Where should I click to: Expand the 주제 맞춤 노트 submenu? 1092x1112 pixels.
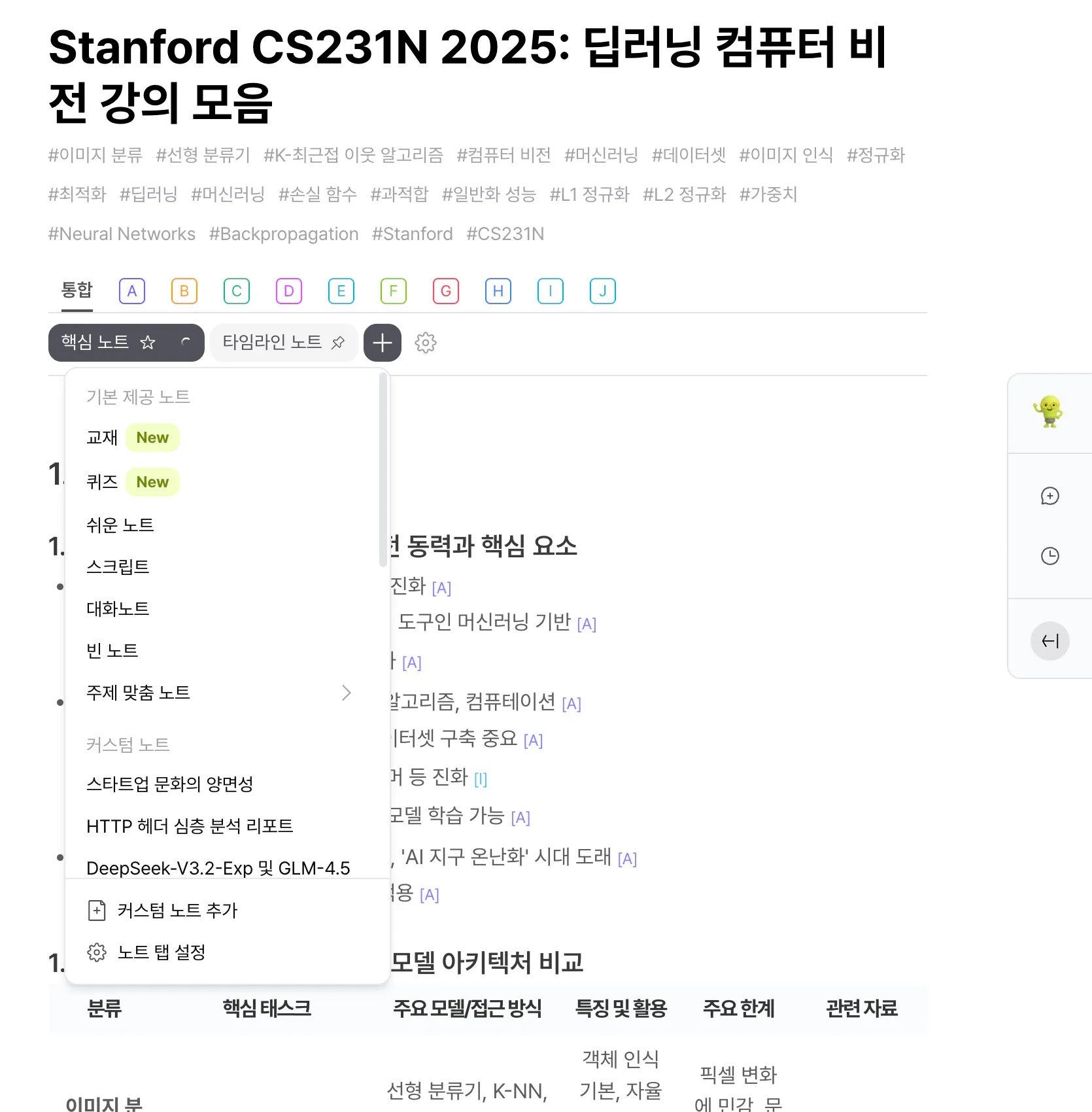[x=218, y=693]
